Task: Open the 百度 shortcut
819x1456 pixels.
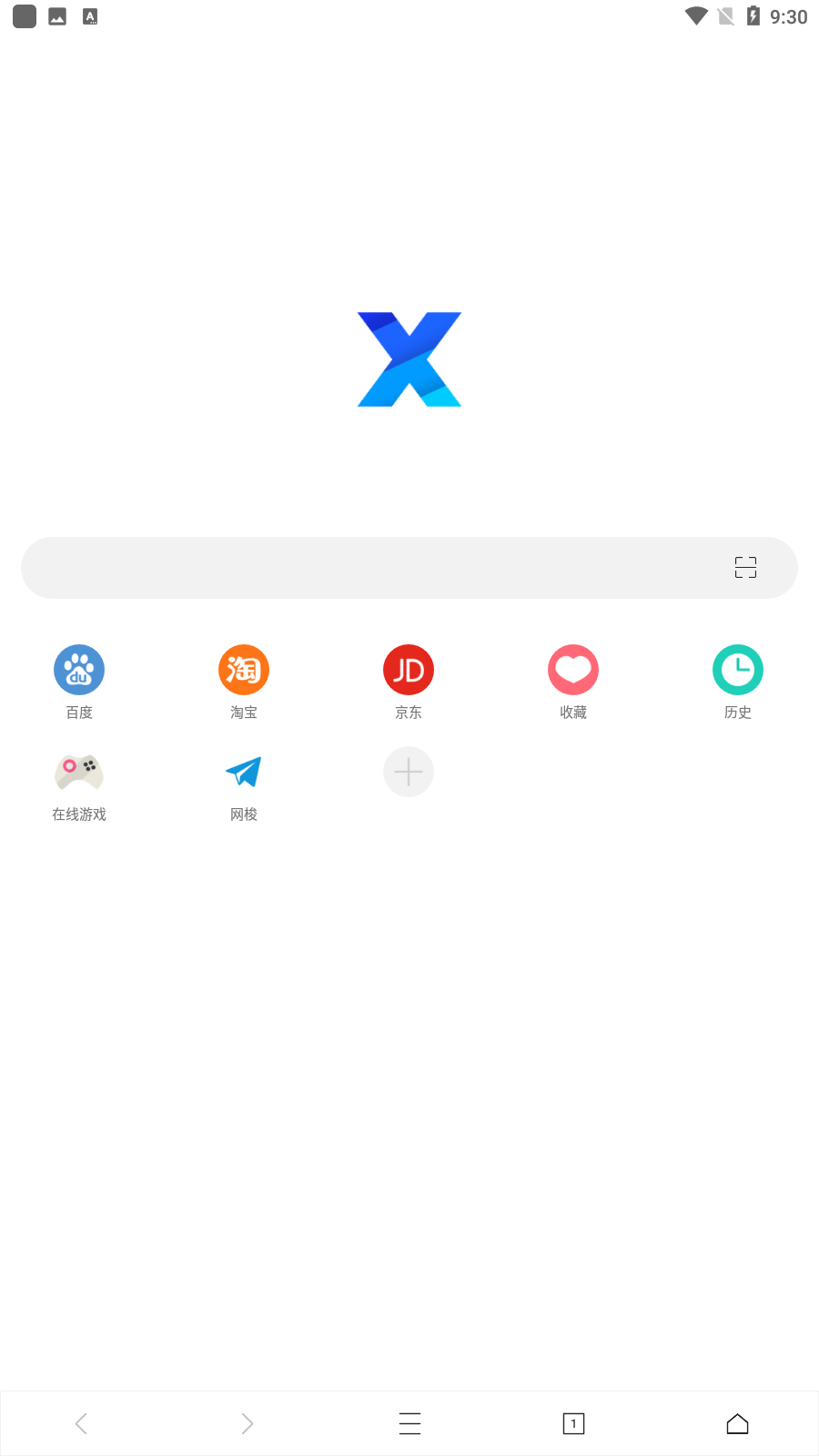Action: tap(79, 682)
